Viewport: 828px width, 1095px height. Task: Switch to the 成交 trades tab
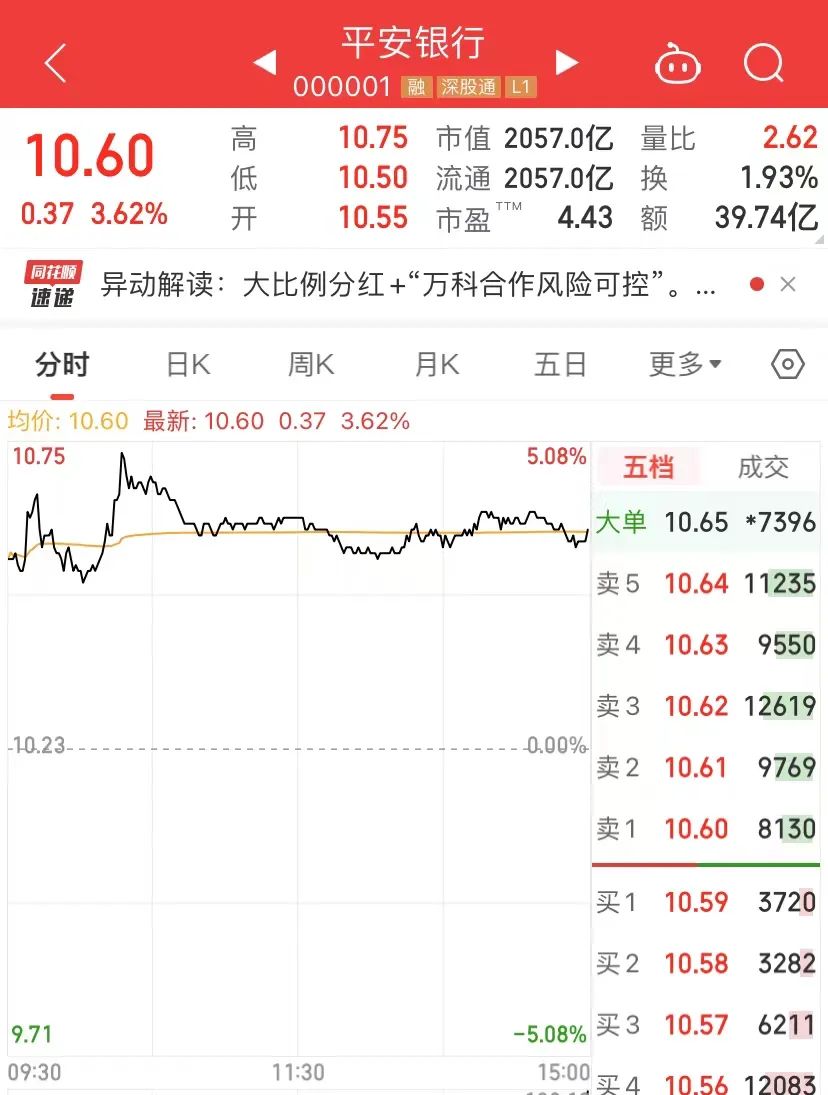[x=763, y=467]
